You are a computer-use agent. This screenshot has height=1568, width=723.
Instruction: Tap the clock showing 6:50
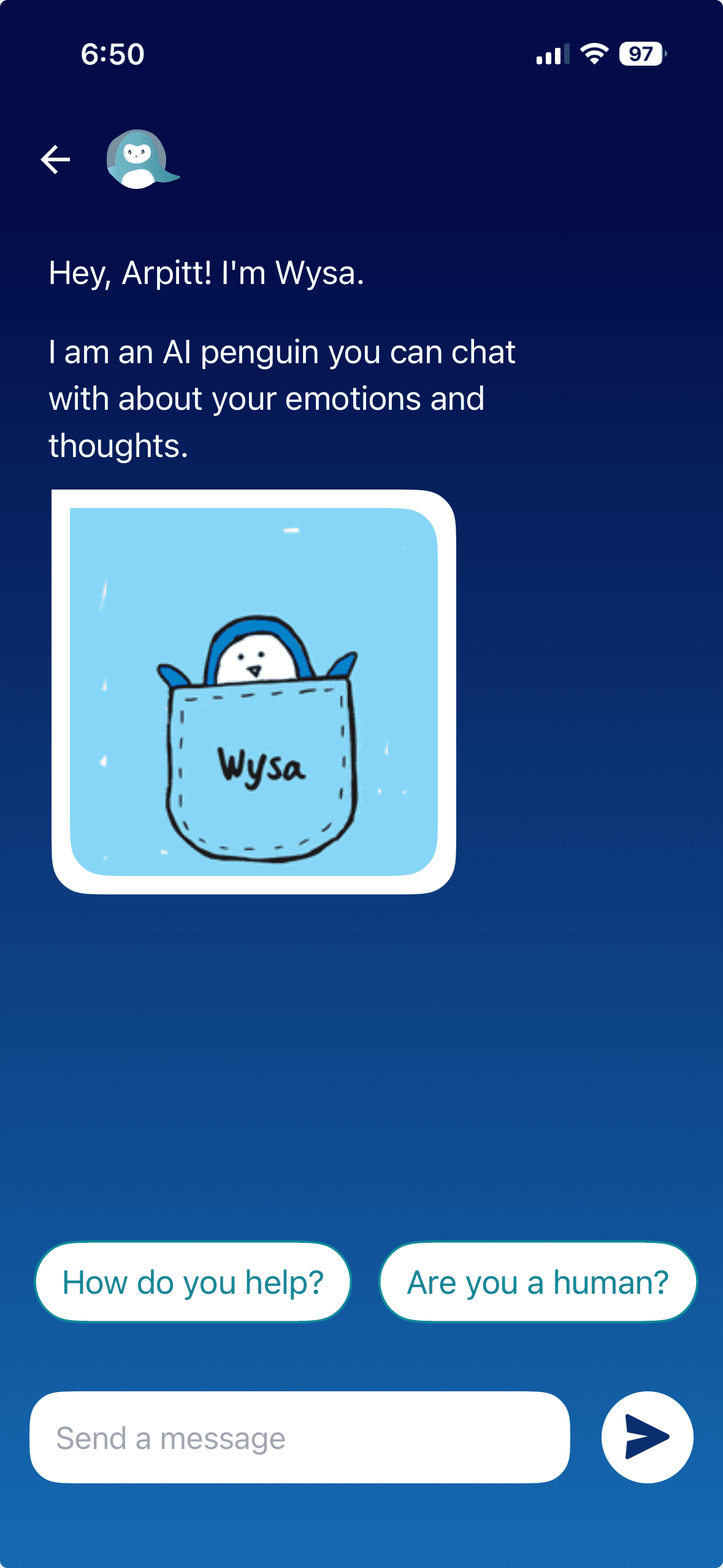(x=112, y=54)
